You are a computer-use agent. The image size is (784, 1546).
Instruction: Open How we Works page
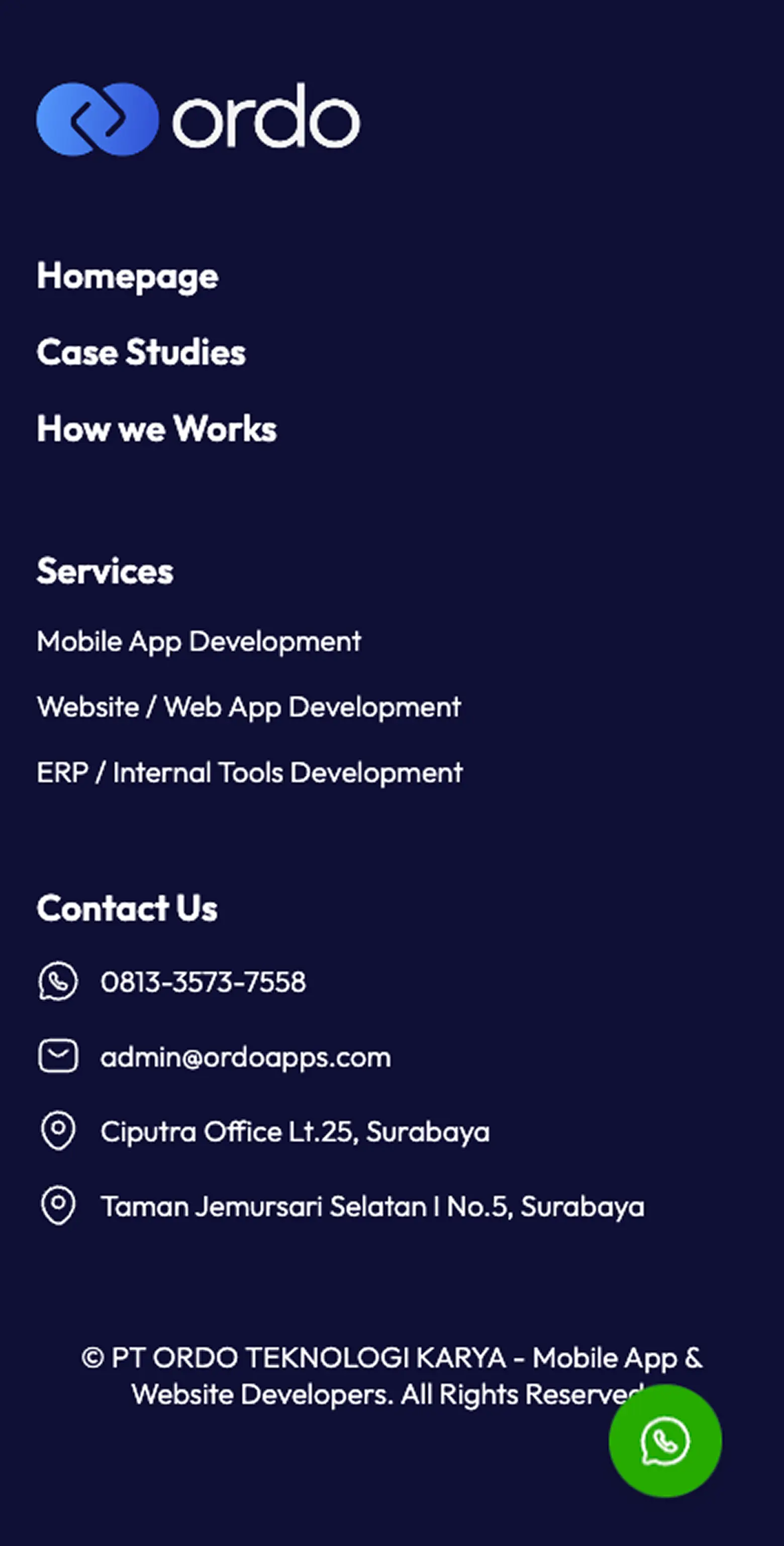(157, 429)
